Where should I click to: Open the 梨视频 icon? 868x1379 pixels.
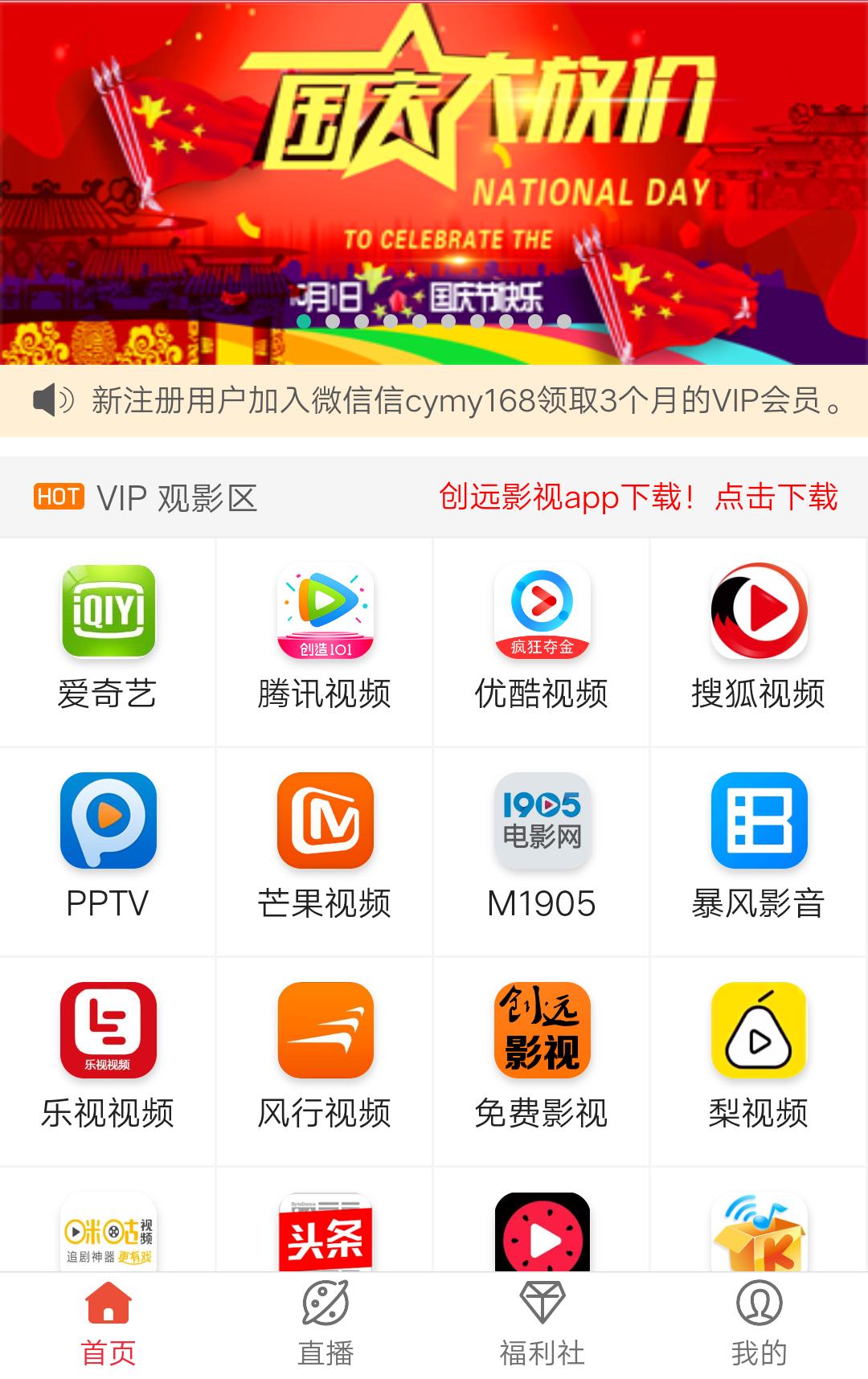756,1031
